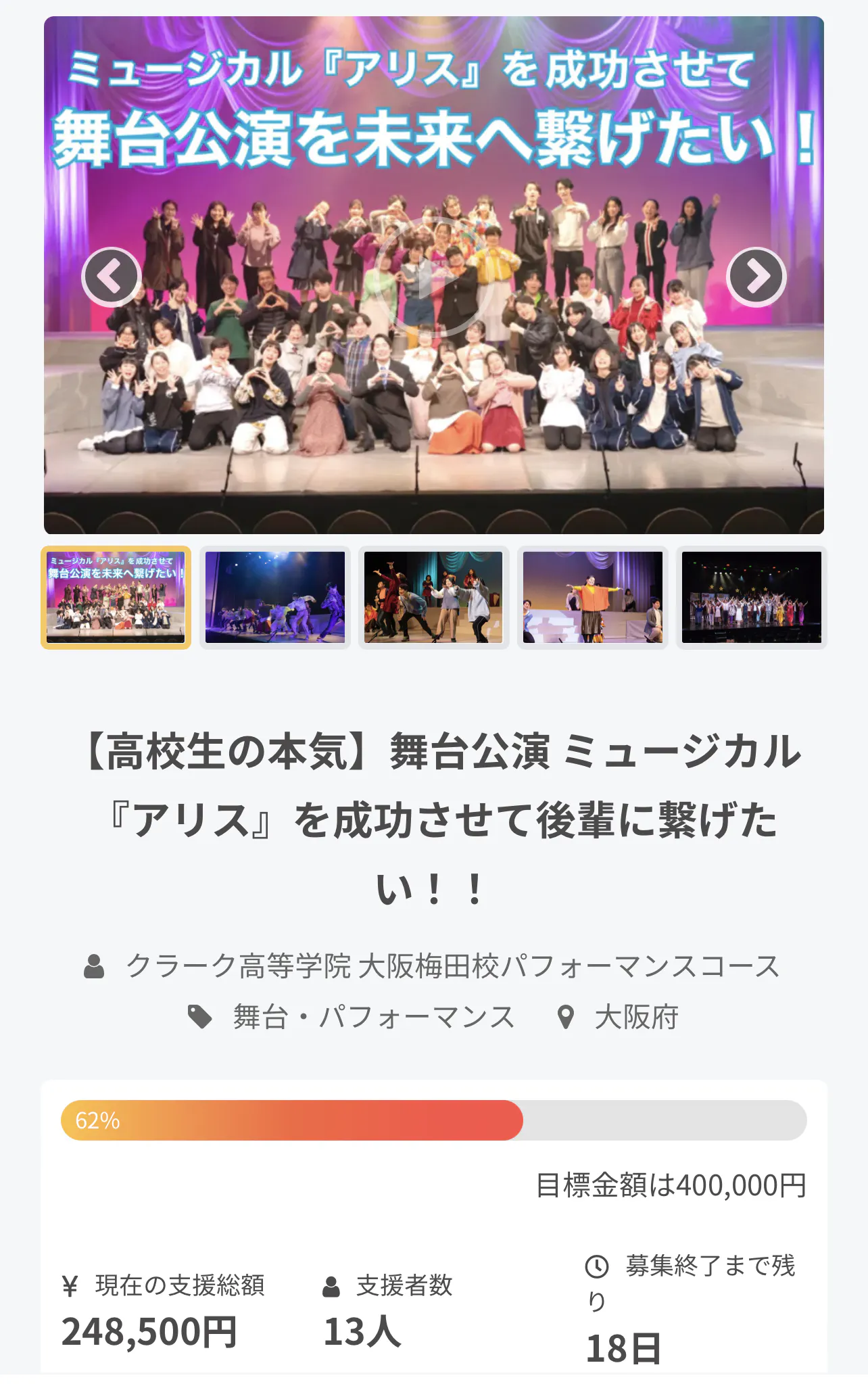
Task: Show the next carousel image
Action: pos(756,277)
